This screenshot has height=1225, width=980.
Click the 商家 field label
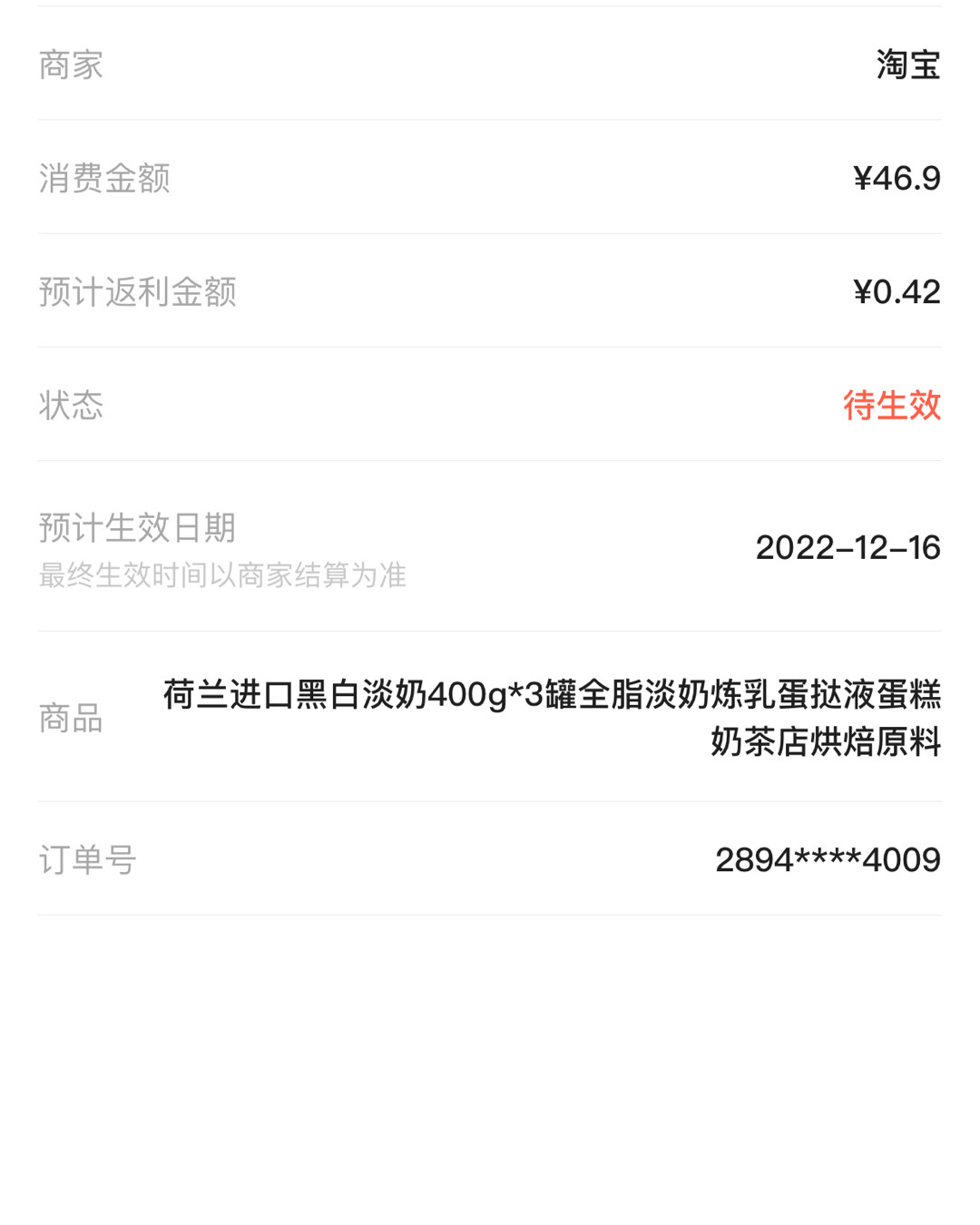[69, 64]
